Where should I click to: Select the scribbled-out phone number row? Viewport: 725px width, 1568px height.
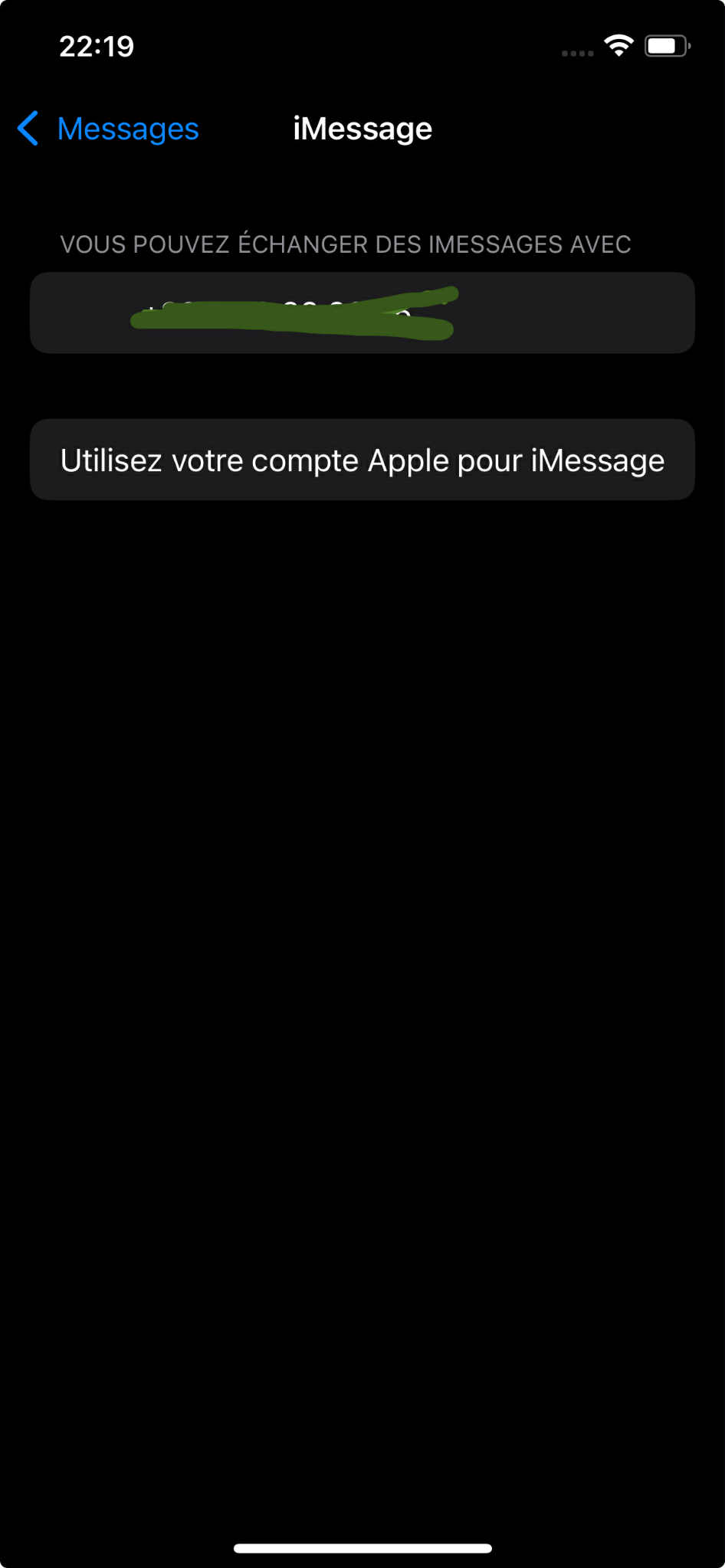point(362,313)
